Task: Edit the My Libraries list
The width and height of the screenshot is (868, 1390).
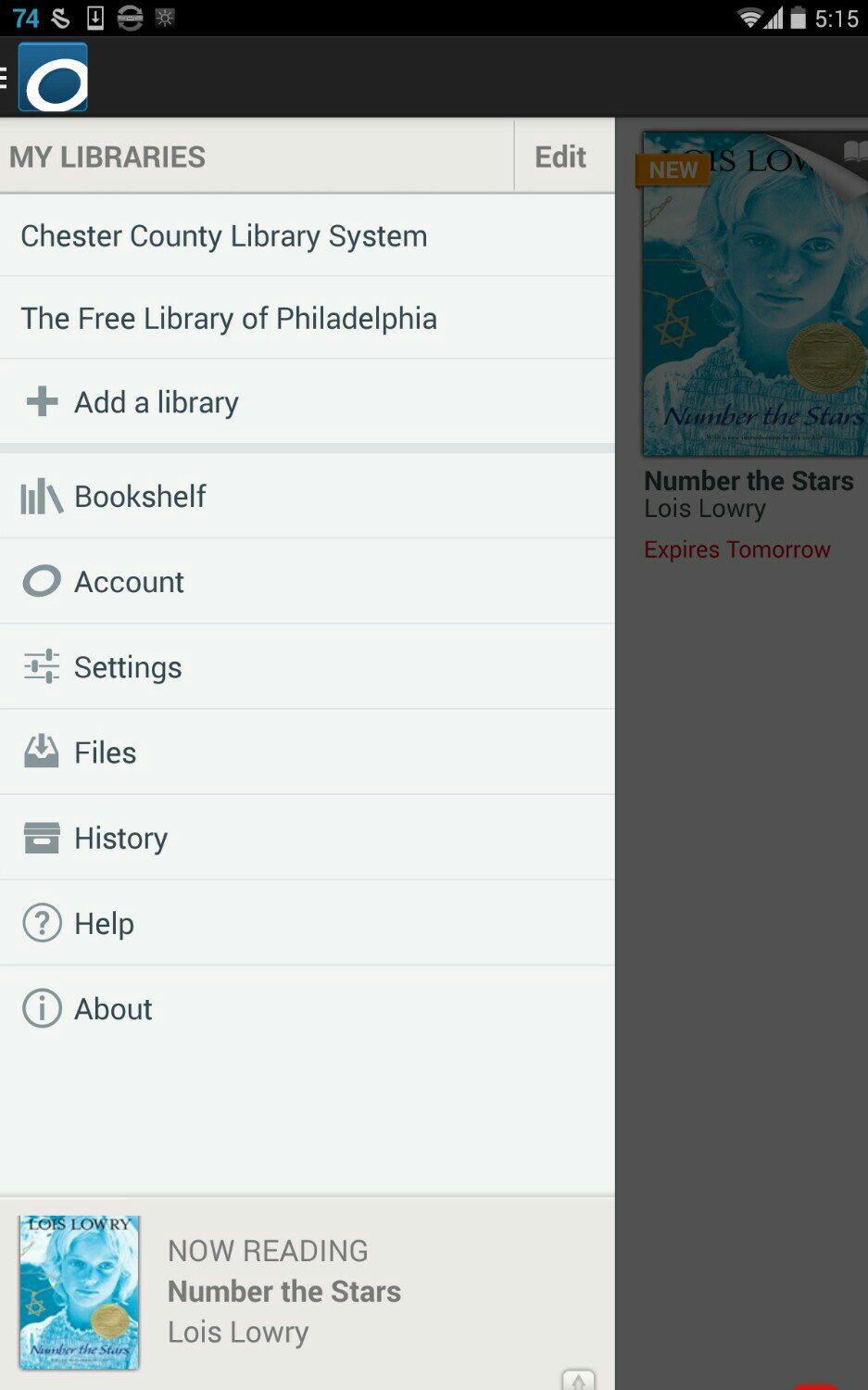Action: (560, 157)
